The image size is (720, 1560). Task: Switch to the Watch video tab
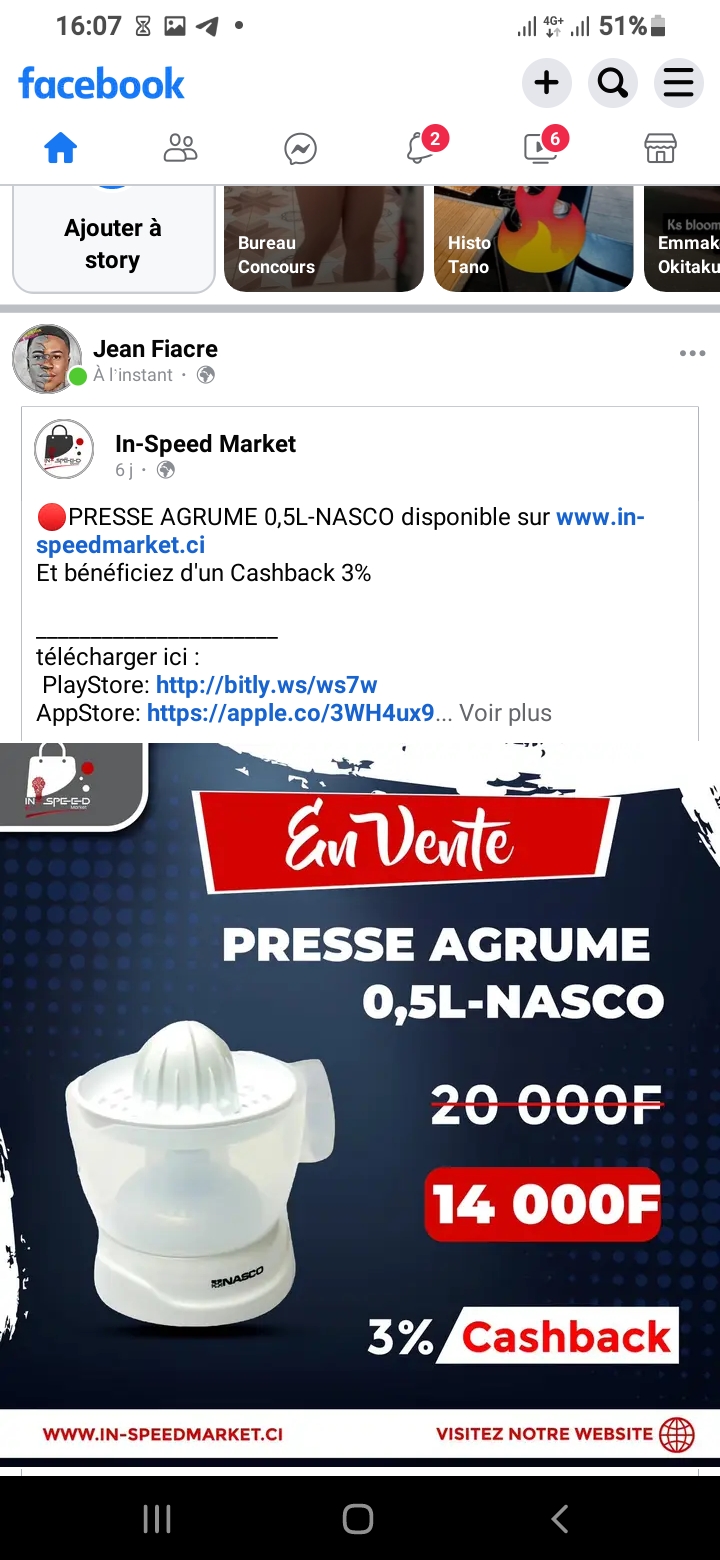click(540, 148)
